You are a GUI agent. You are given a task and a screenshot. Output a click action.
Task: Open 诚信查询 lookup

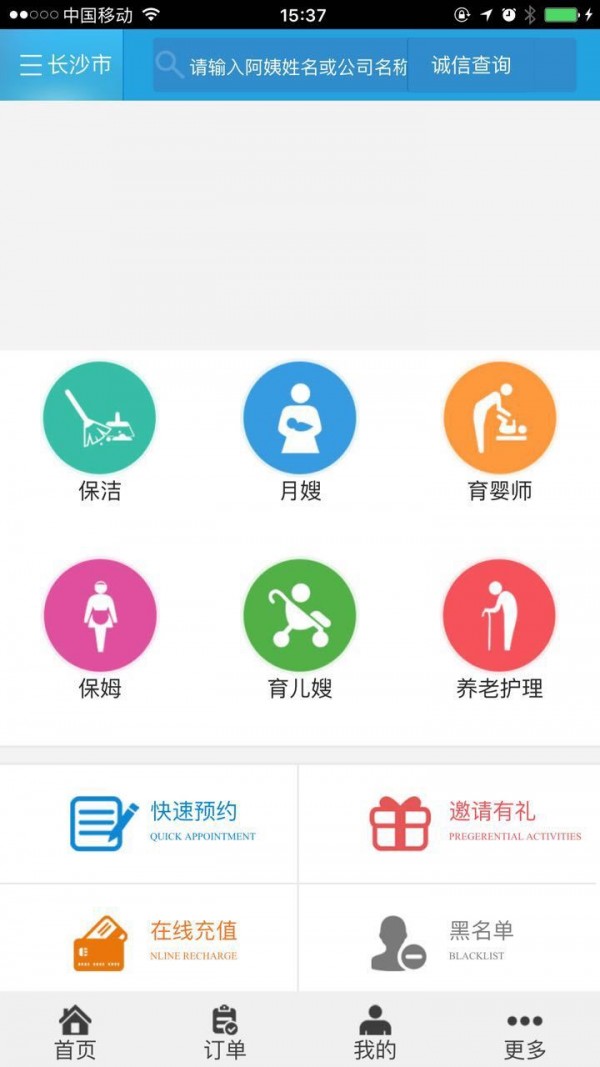471,66
